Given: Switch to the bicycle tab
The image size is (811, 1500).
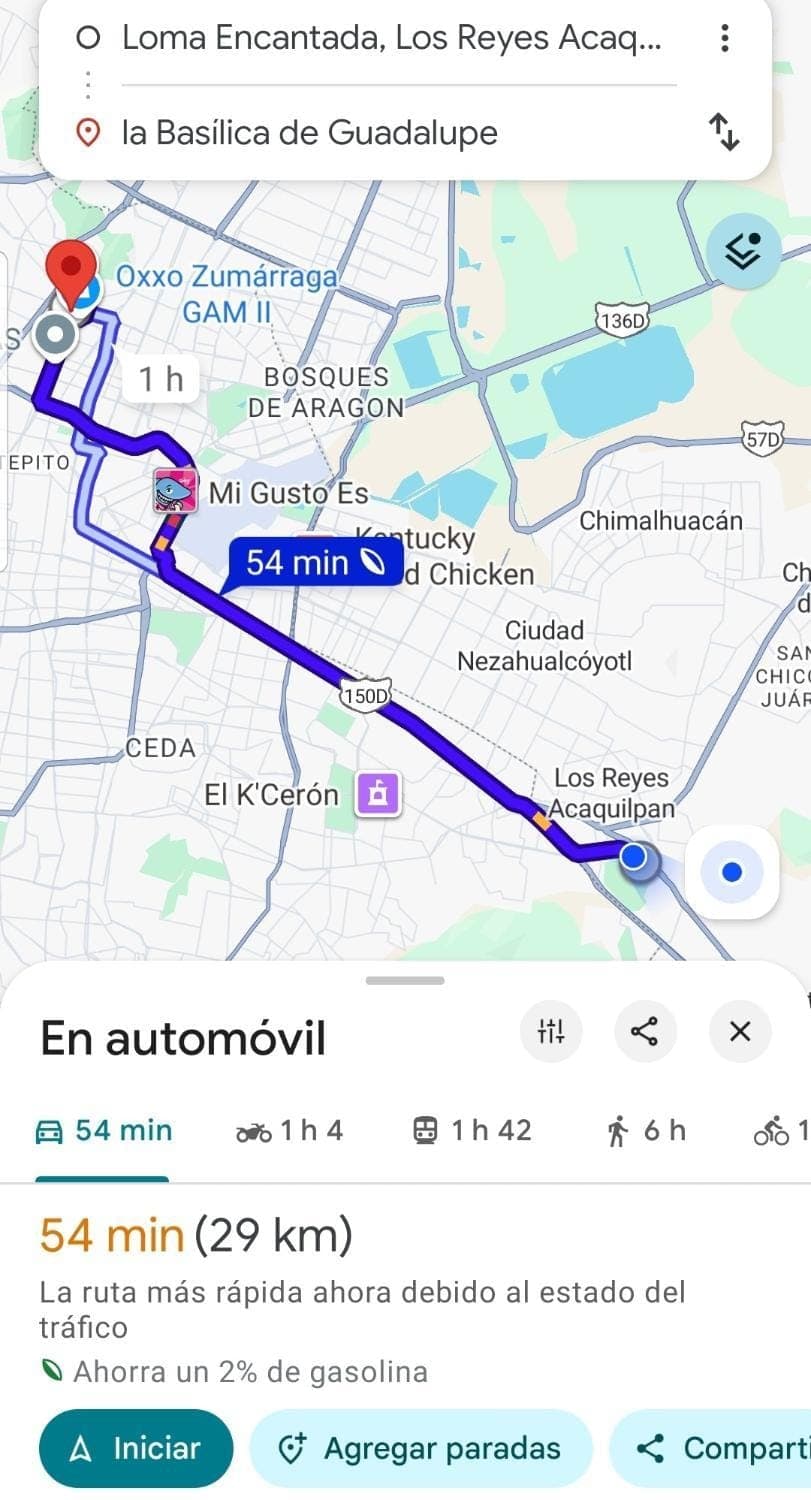Looking at the screenshot, I should [x=780, y=1131].
